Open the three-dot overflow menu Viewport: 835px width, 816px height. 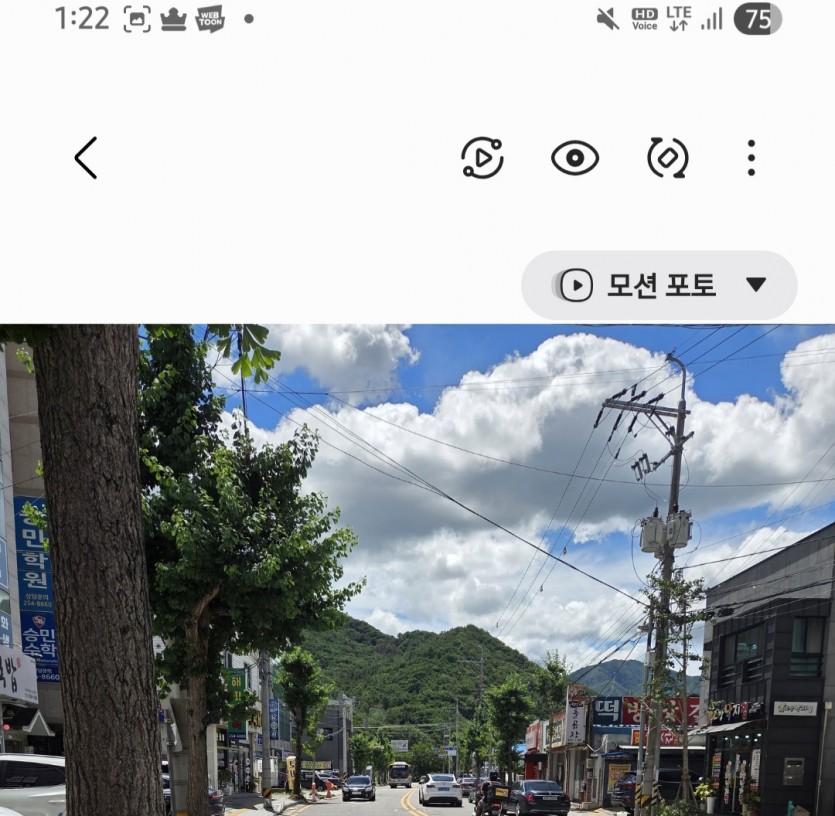click(751, 158)
